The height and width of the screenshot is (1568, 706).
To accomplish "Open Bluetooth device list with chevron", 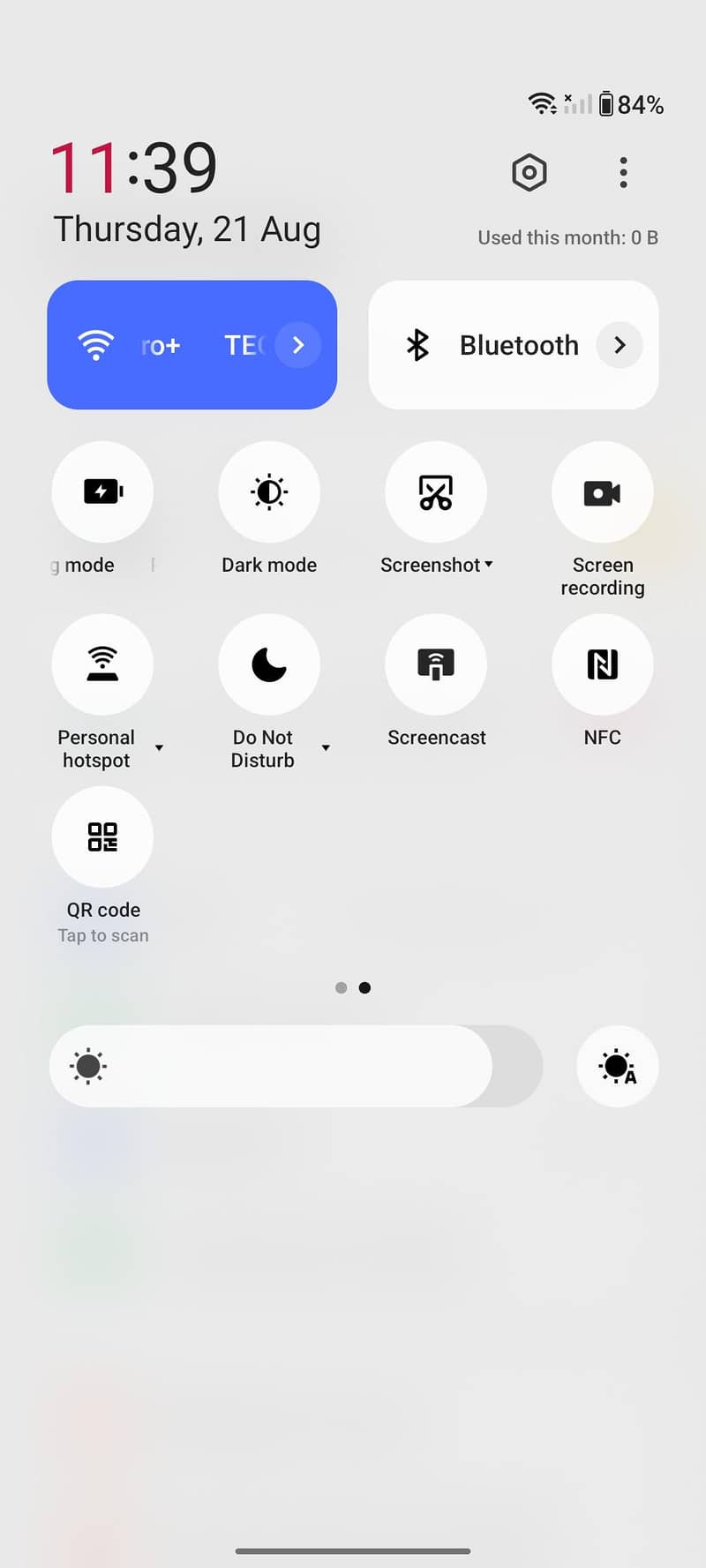I will (x=619, y=345).
